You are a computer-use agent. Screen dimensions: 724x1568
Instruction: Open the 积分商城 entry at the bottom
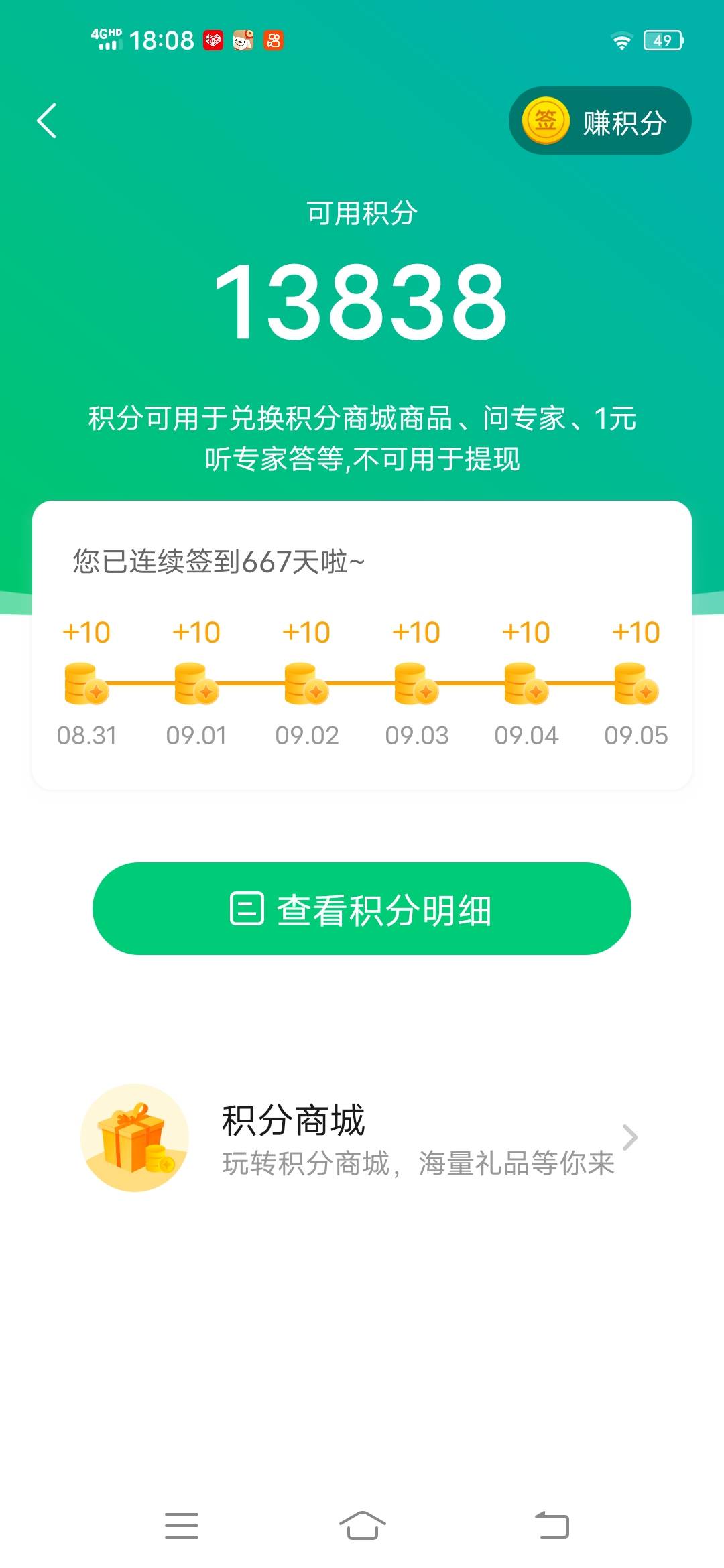click(x=362, y=1138)
